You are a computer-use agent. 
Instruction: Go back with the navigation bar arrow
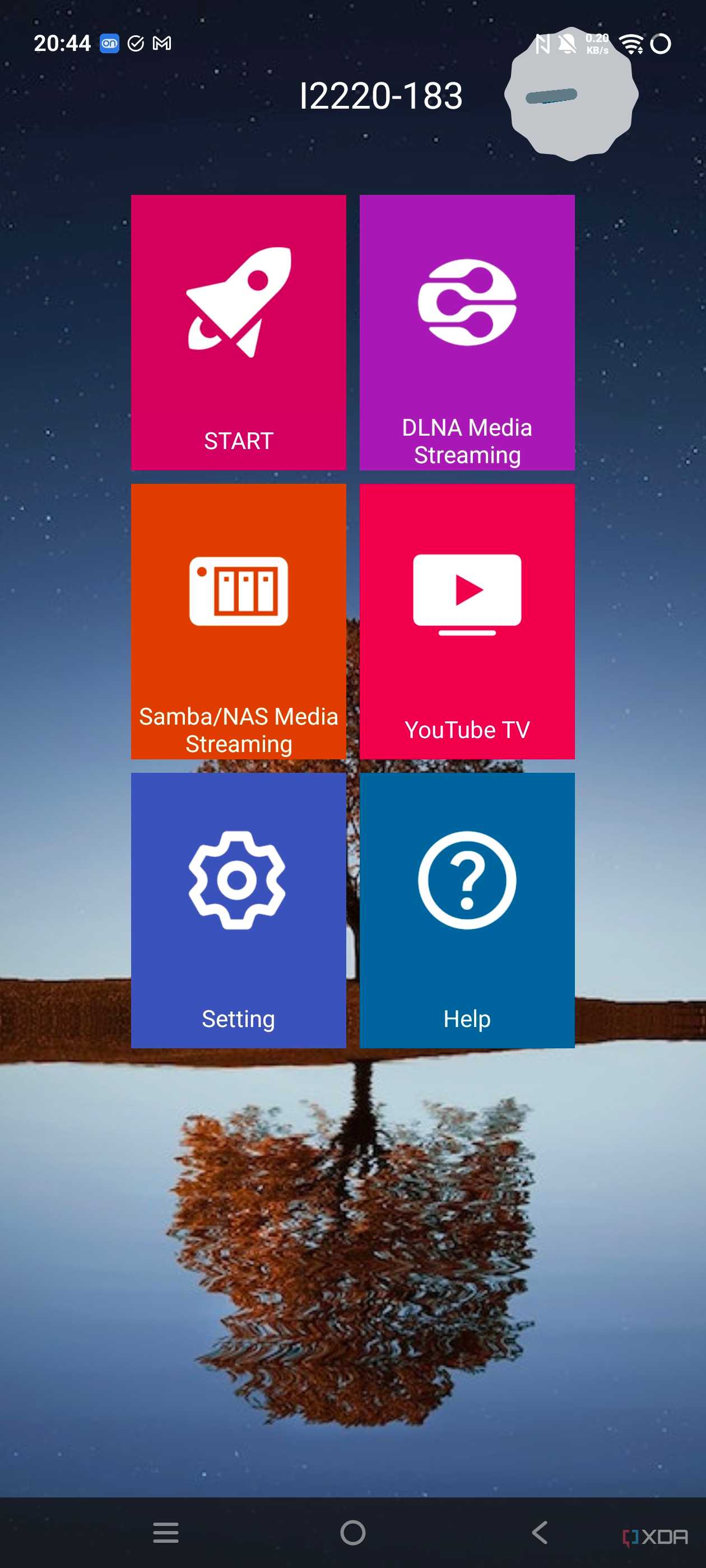click(540, 1533)
